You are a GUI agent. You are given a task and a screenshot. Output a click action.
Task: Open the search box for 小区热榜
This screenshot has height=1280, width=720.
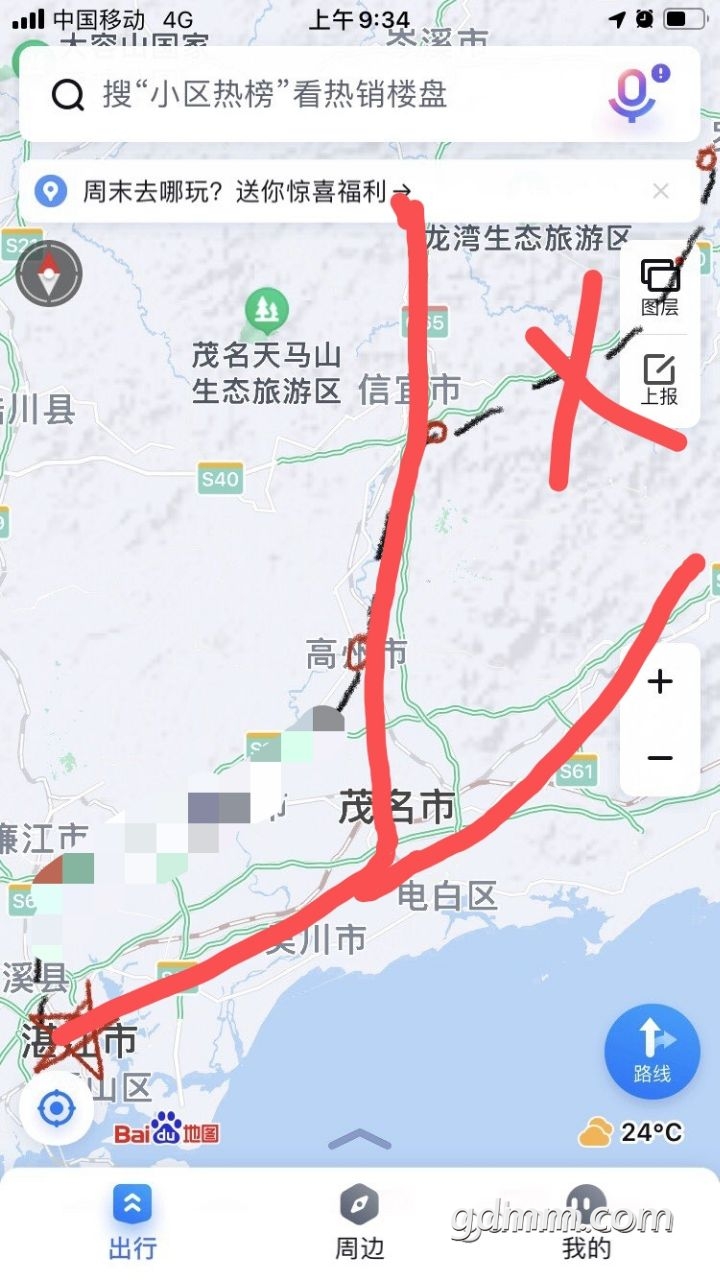[x=300, y=95]
